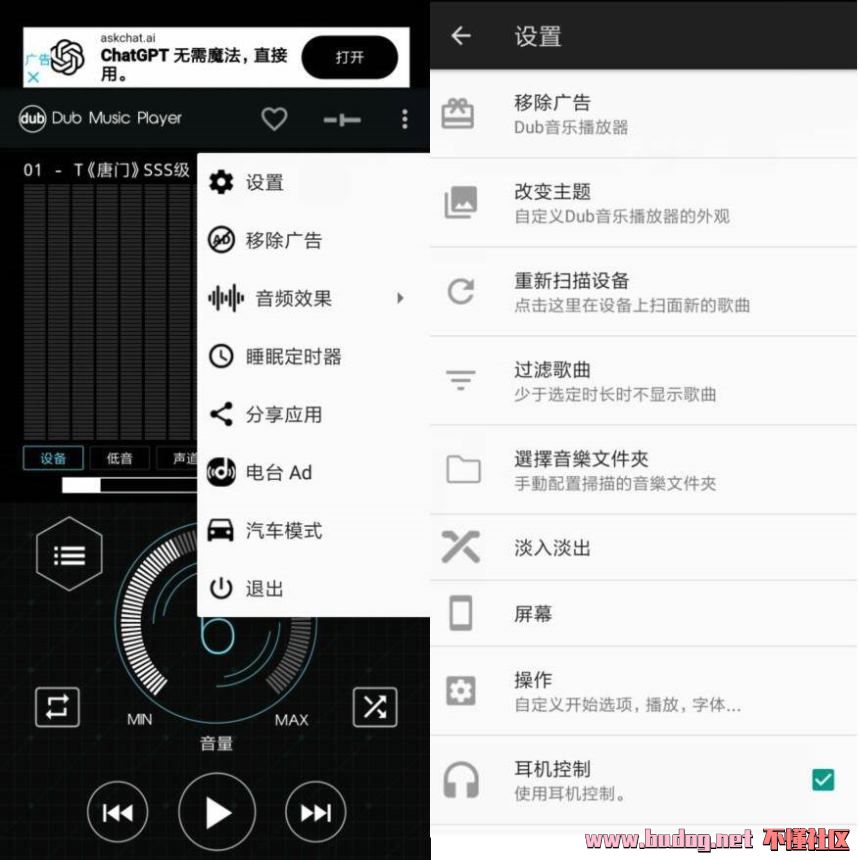Skip to the next track
The width and height of the screenshot is (859, 860).
[316, 812]
